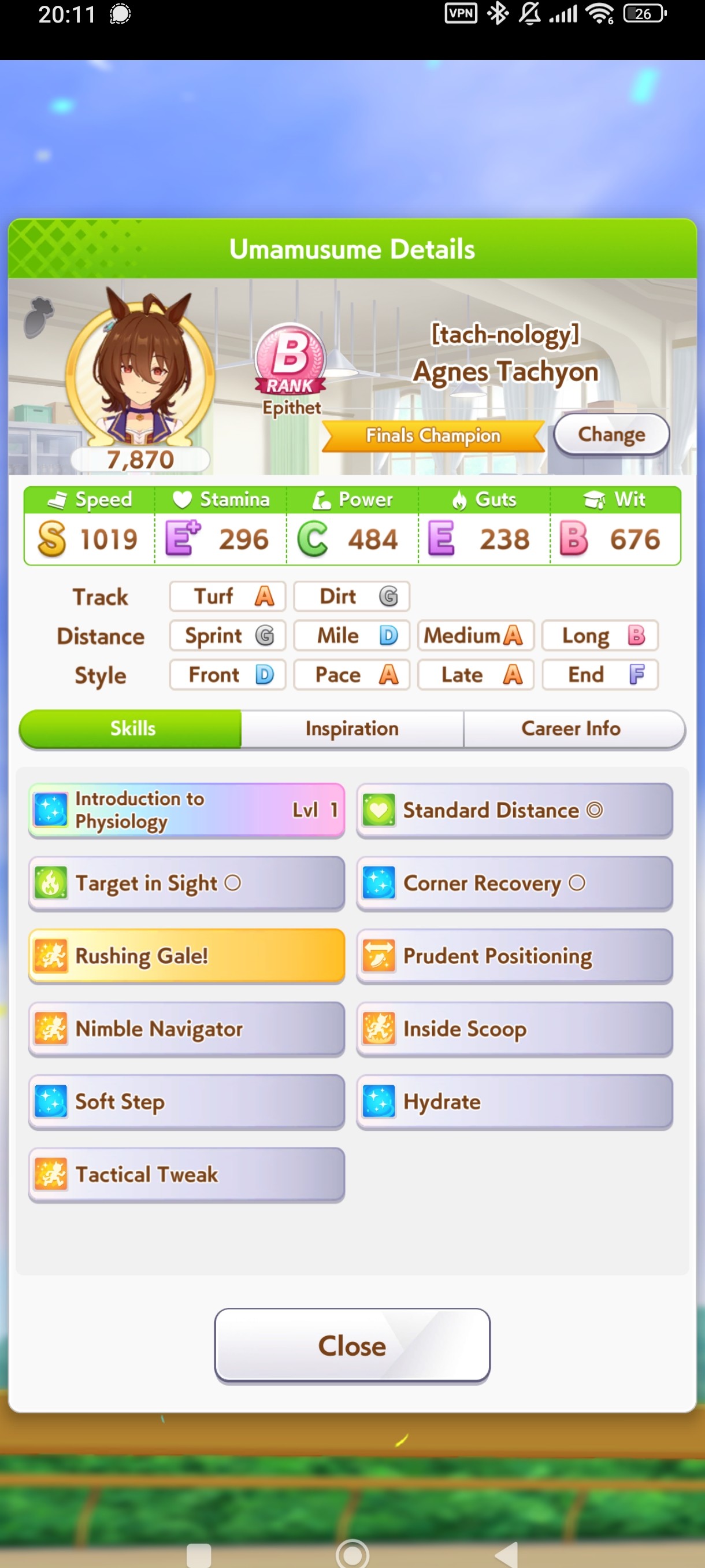
Task: Switch to the Inspiration tab
Action: (351, 728)
